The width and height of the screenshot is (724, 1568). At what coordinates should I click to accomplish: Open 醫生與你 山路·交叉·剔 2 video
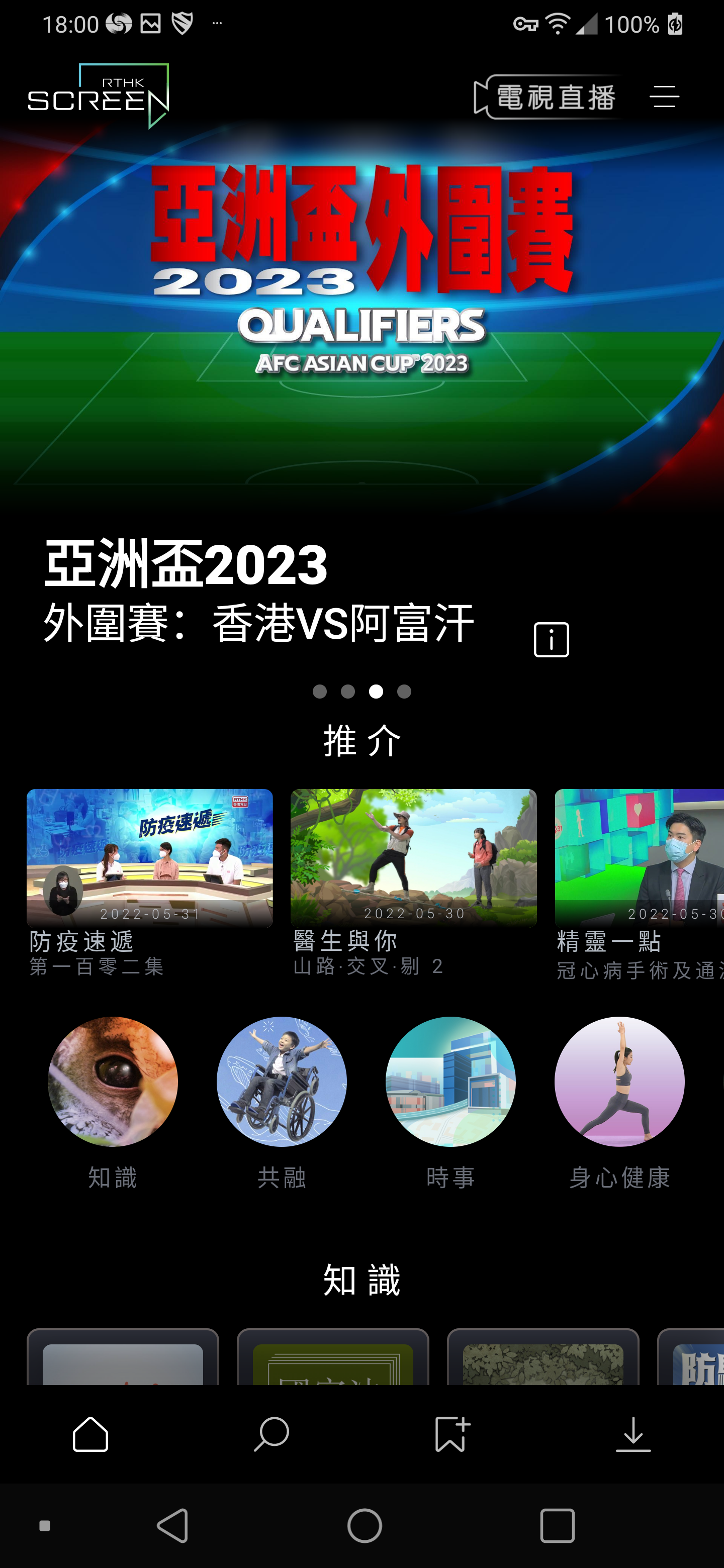(x=413, y=858)
